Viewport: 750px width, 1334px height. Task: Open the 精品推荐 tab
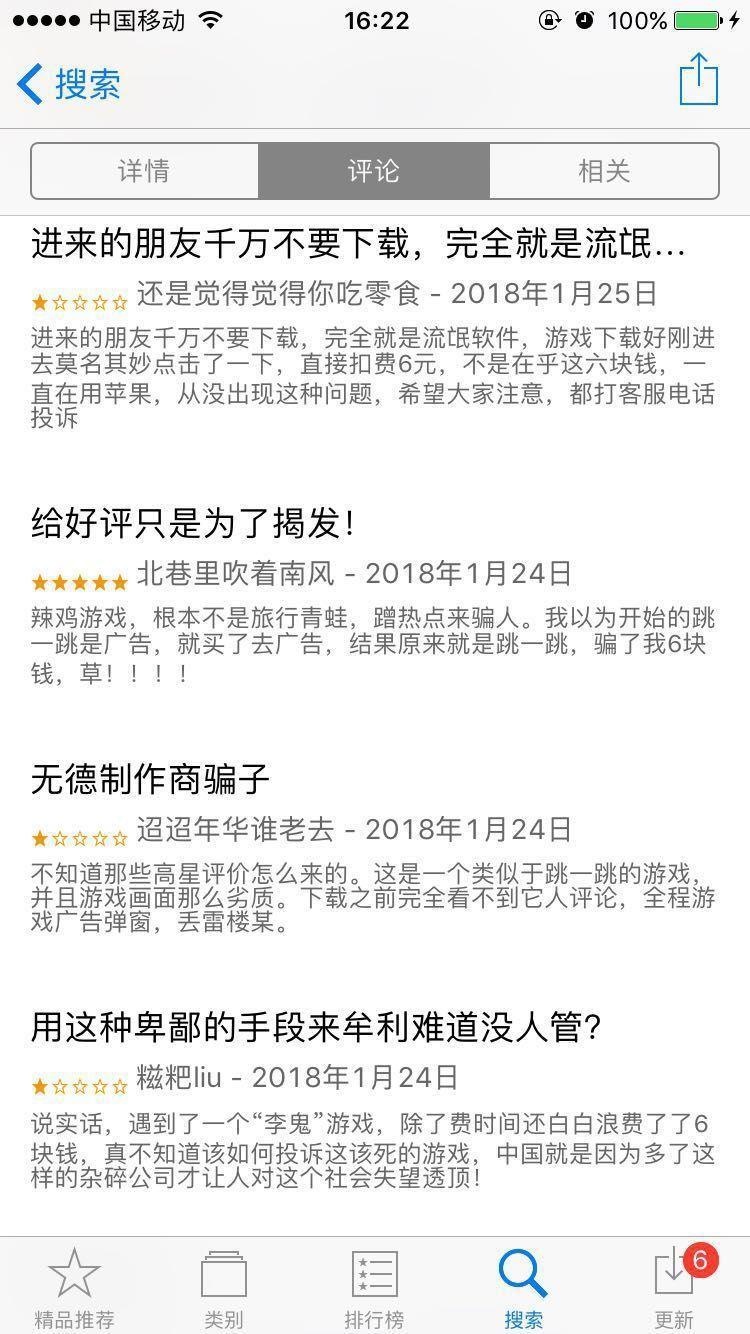pyautogui.click(x=74, y=1287)
